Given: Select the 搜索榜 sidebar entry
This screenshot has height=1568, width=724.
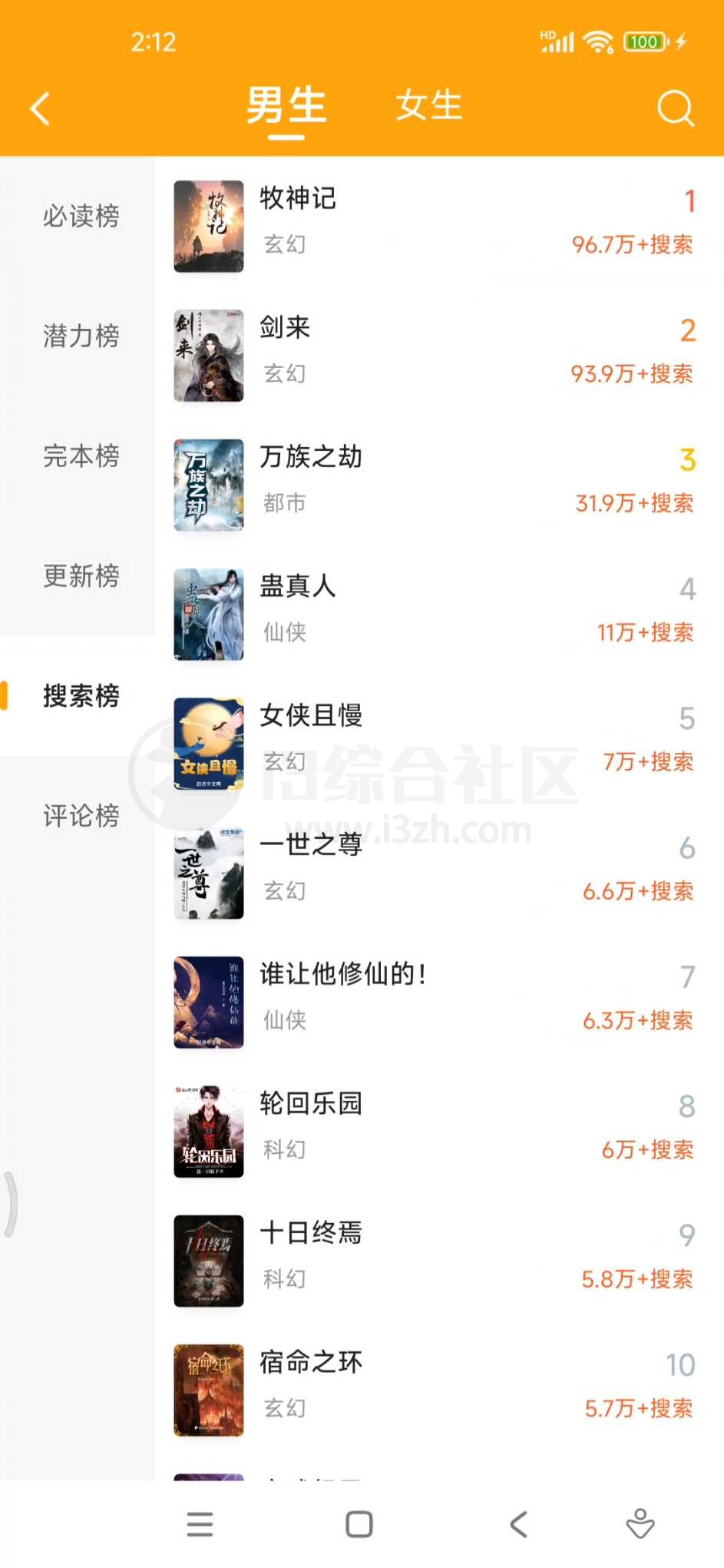Looking at the screenshot, I should 81,697.
